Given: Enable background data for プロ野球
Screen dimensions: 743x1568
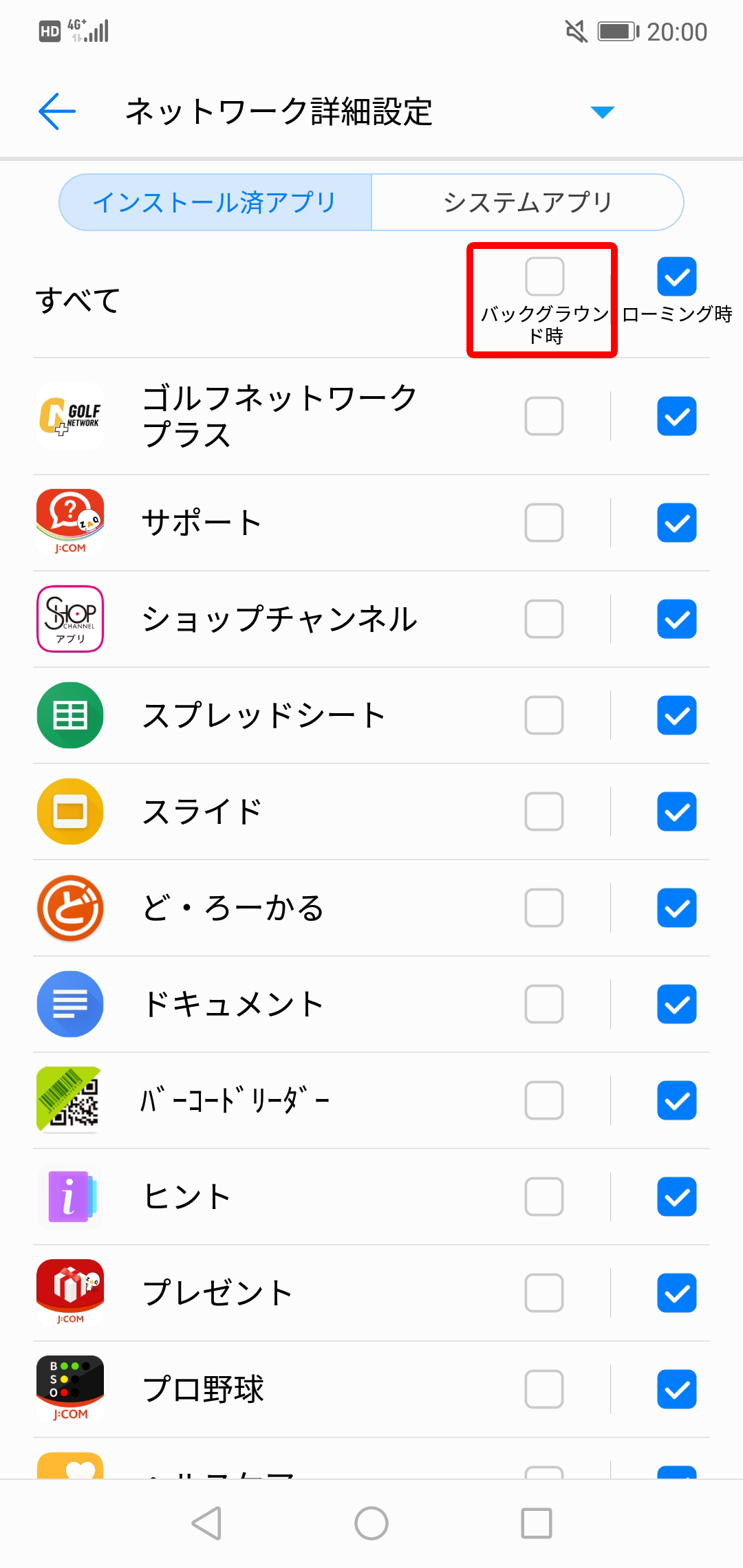Looking at the screenshot, I should [x=544, y=1389].
